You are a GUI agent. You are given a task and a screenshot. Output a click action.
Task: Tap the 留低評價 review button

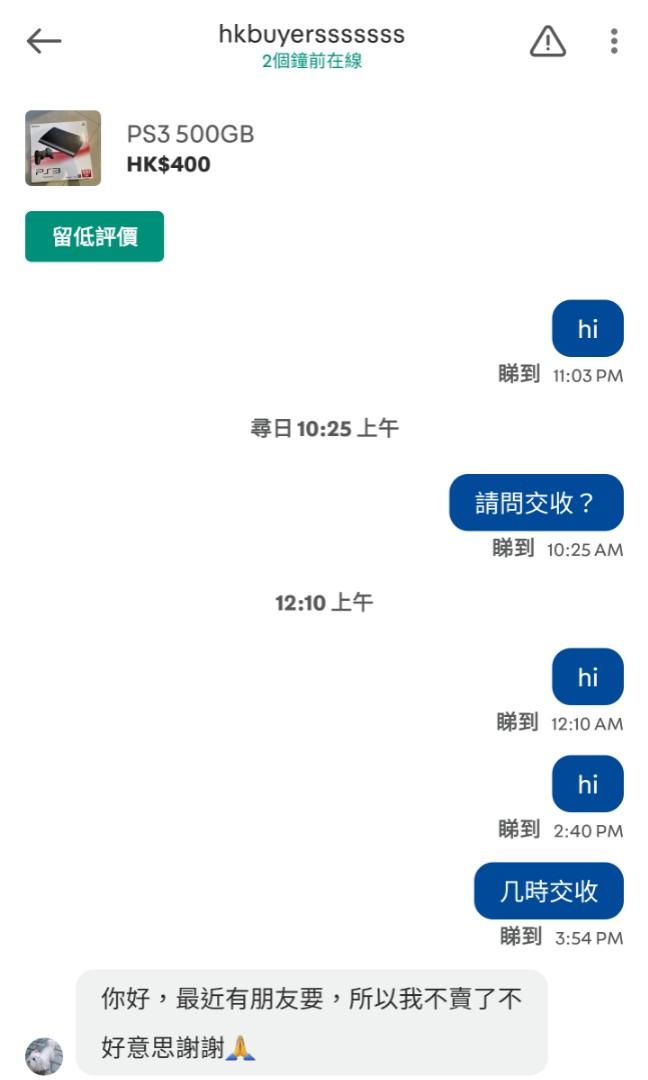tap(94, 236)
